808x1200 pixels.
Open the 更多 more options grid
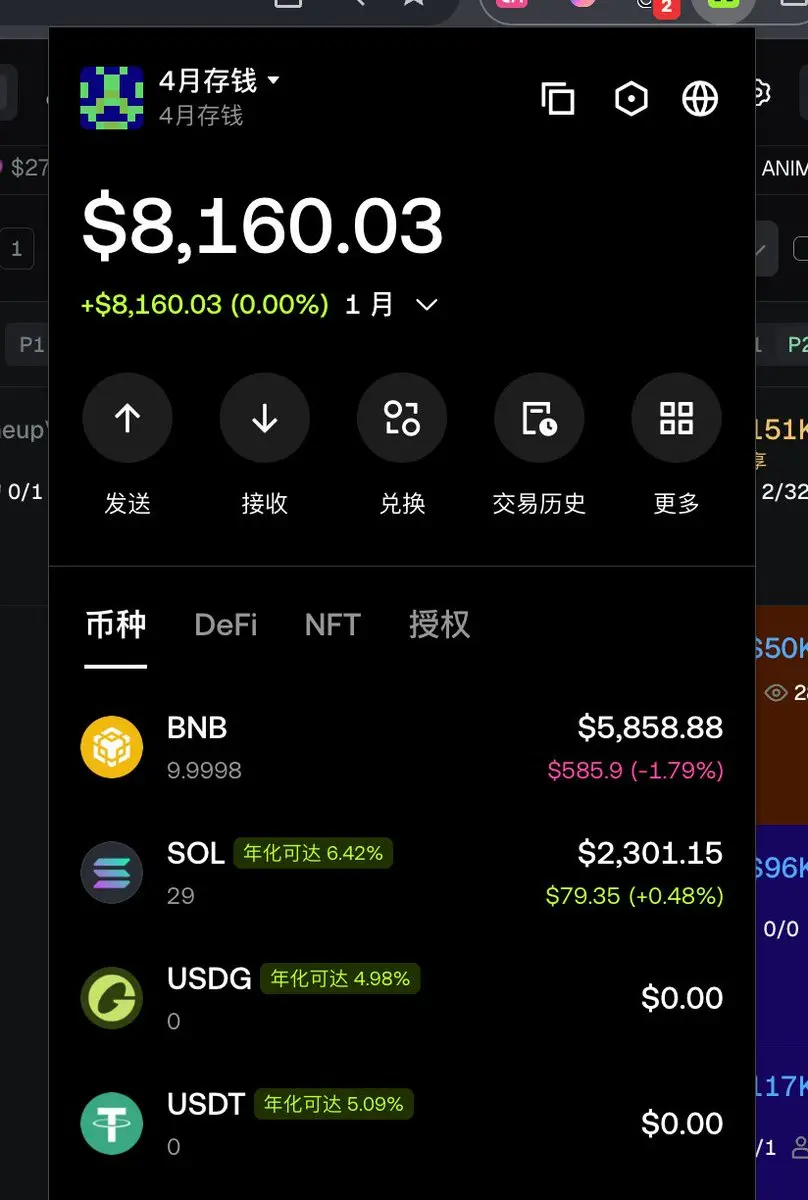(676, 419)
